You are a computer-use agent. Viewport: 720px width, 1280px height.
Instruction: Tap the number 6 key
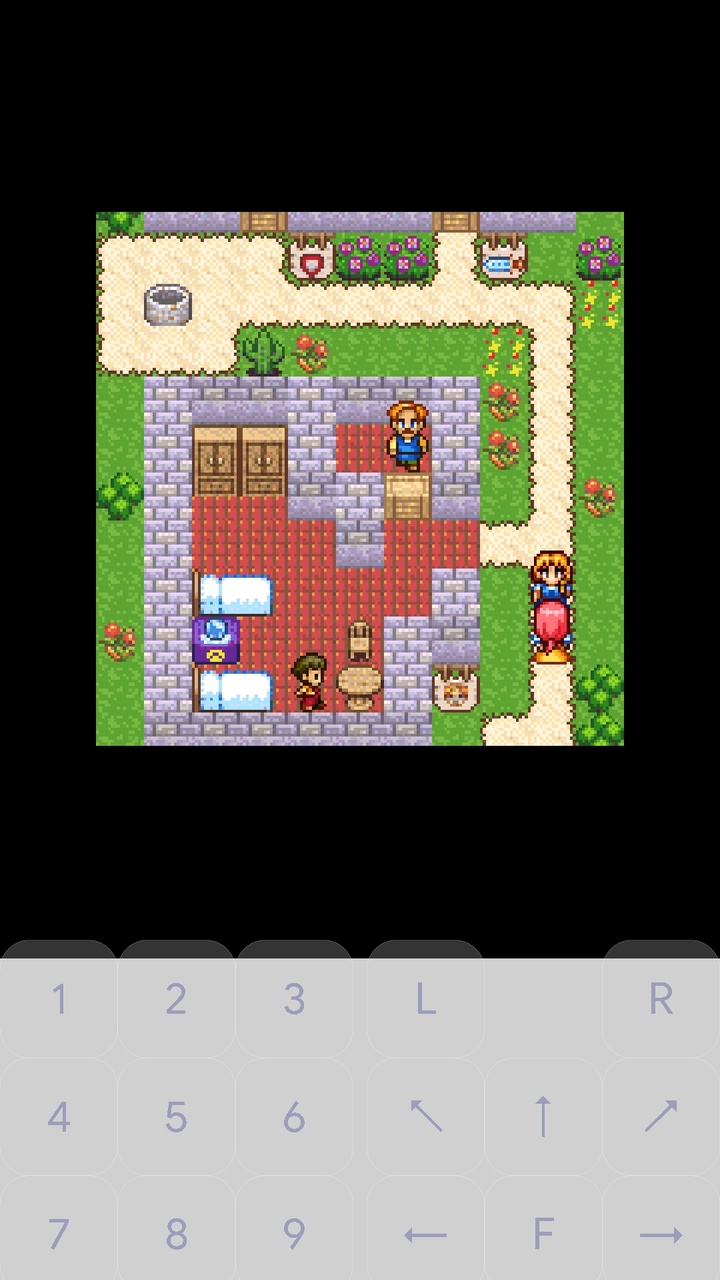[x=294, y=1117]
